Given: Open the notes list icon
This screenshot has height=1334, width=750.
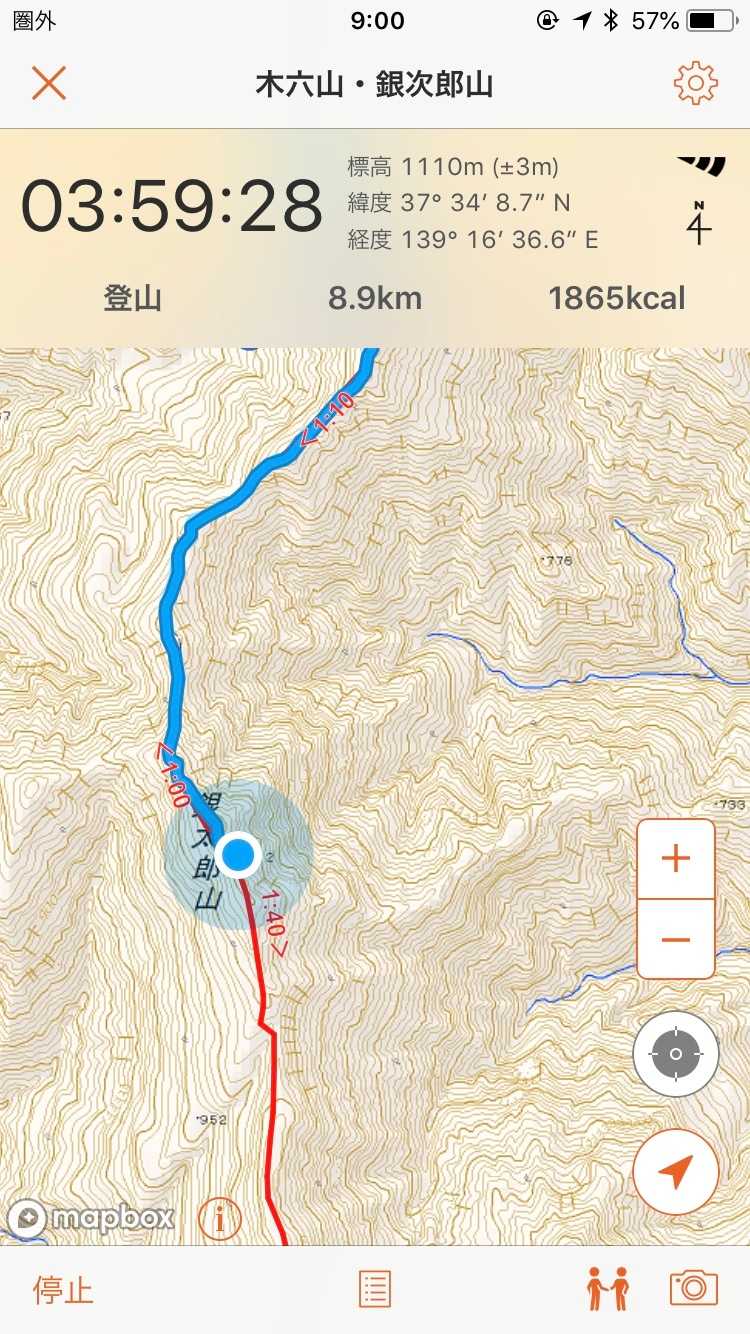Looking at the screenshot, I should coord(375,1290).
